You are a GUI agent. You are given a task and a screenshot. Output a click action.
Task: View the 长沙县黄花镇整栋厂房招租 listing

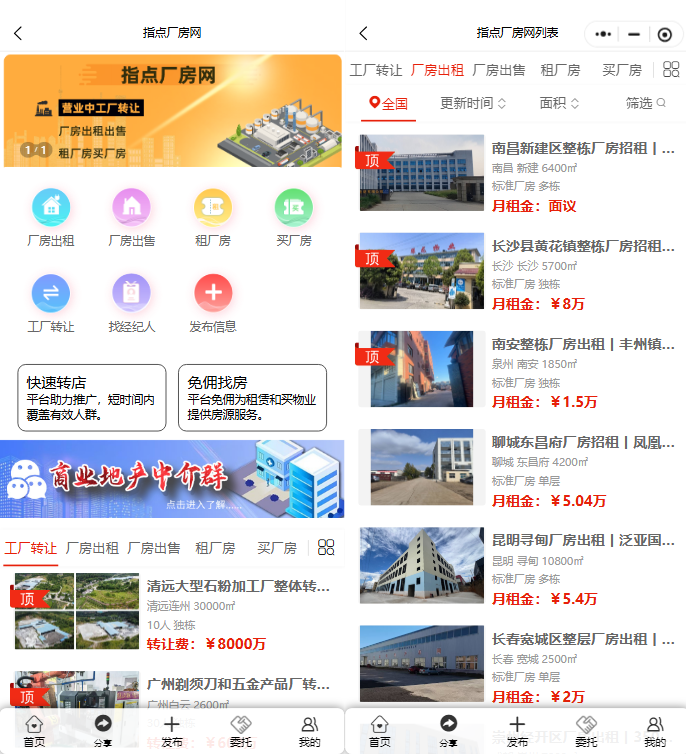583,246
